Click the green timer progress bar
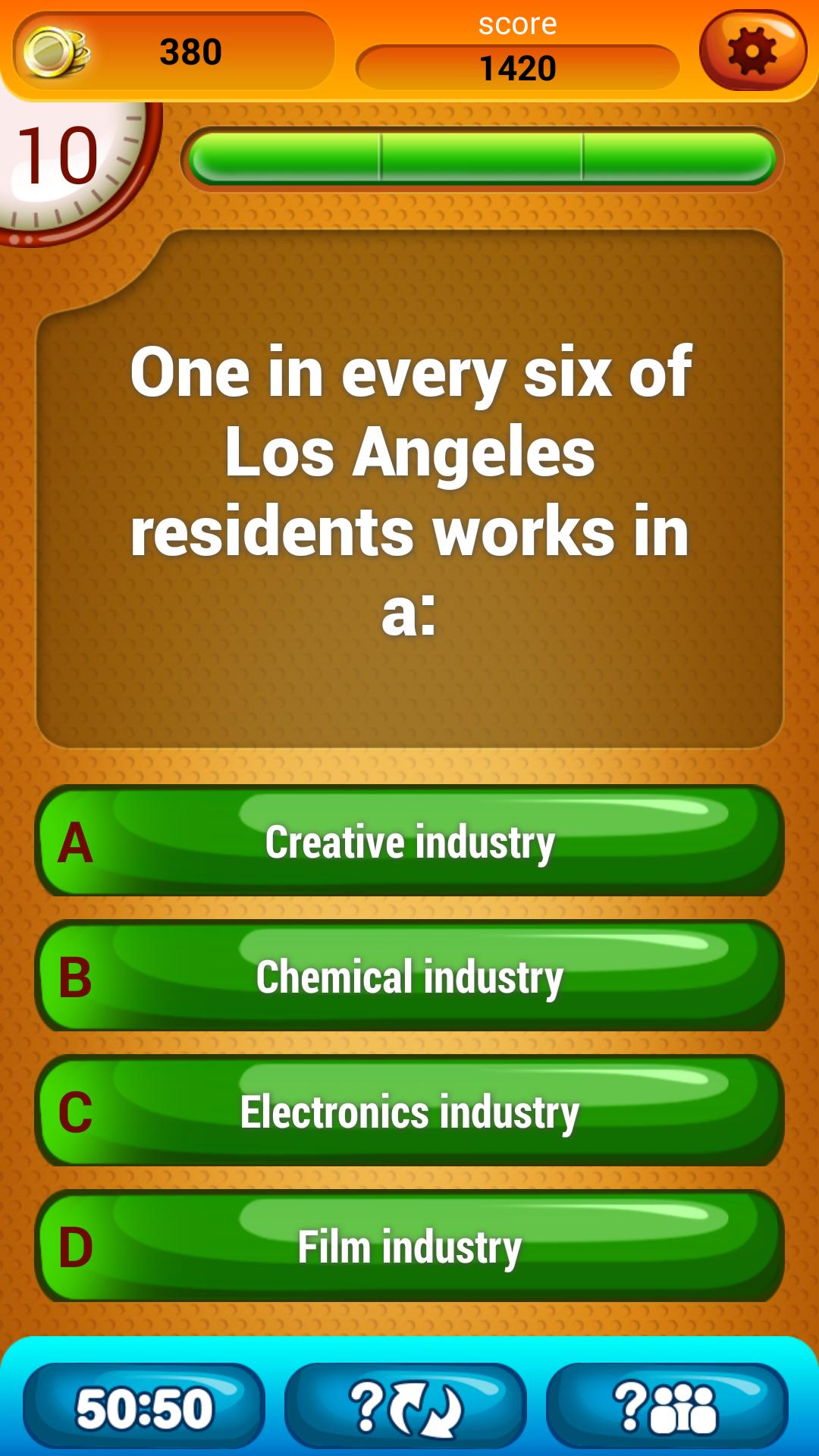 pos(482,157)
